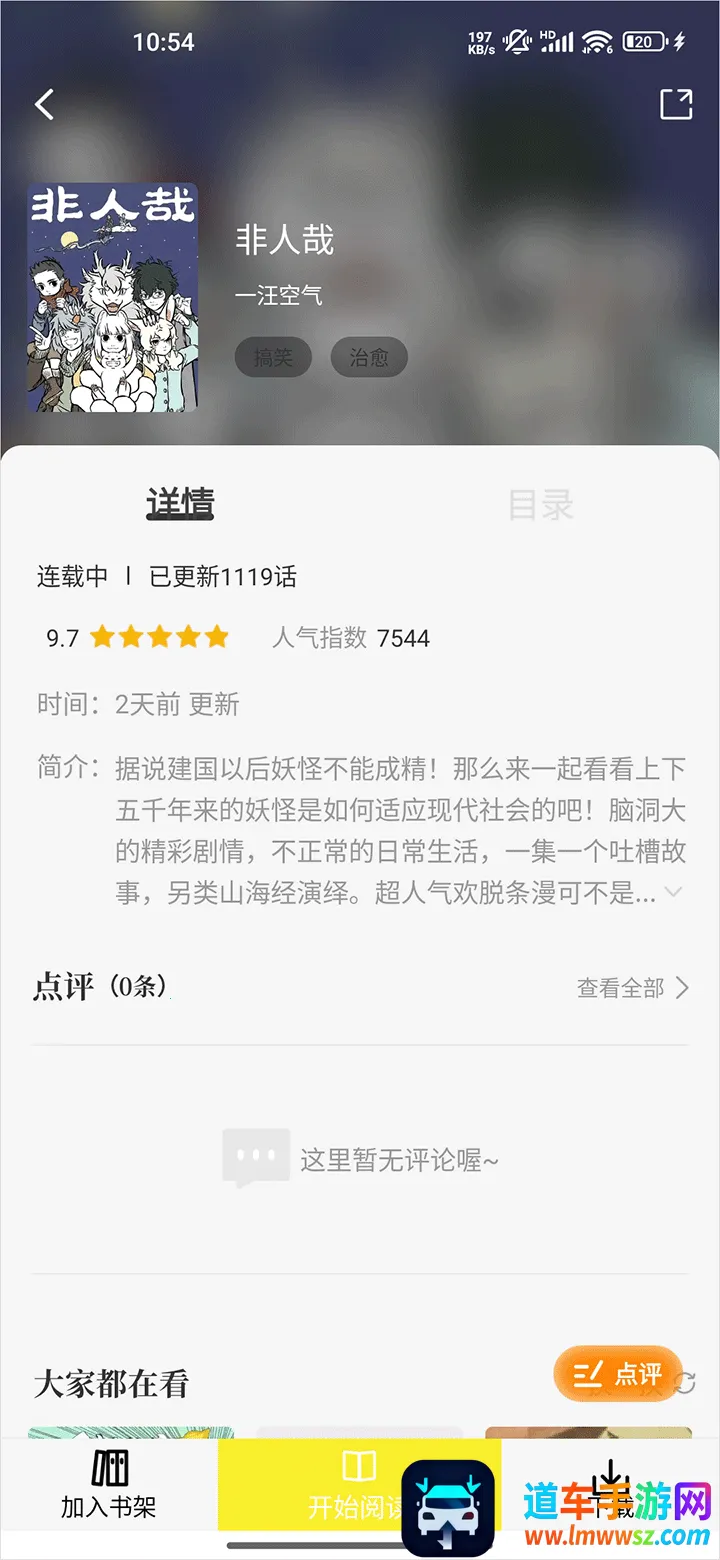The image size is (720, 1560).
Task: Select the 详情 tab
Action: (180, 504)
